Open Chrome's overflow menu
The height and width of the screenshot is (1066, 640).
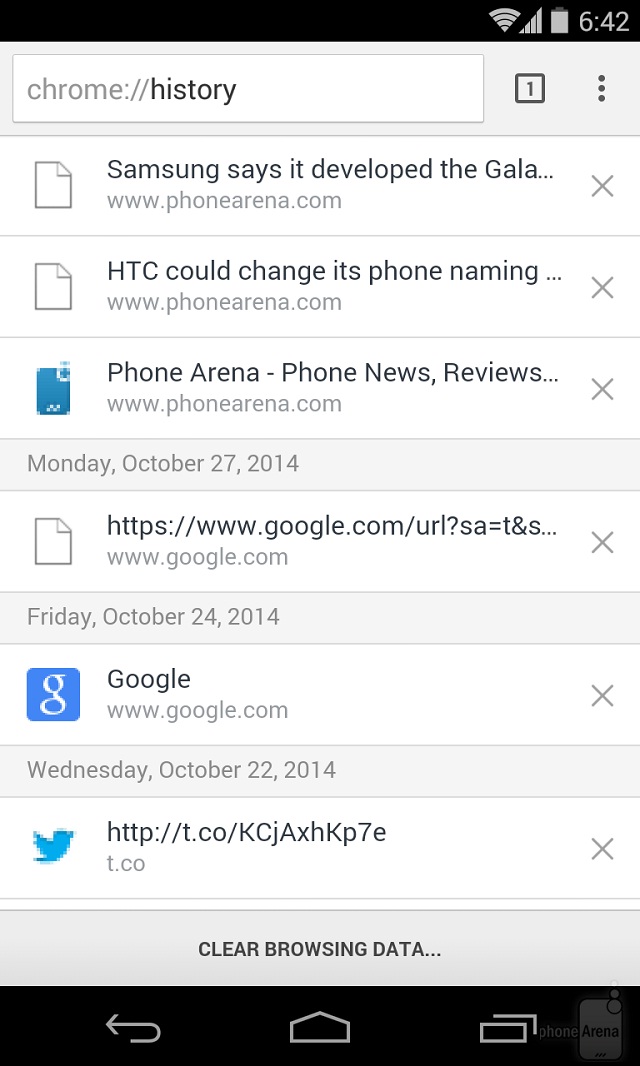[601, 89]
